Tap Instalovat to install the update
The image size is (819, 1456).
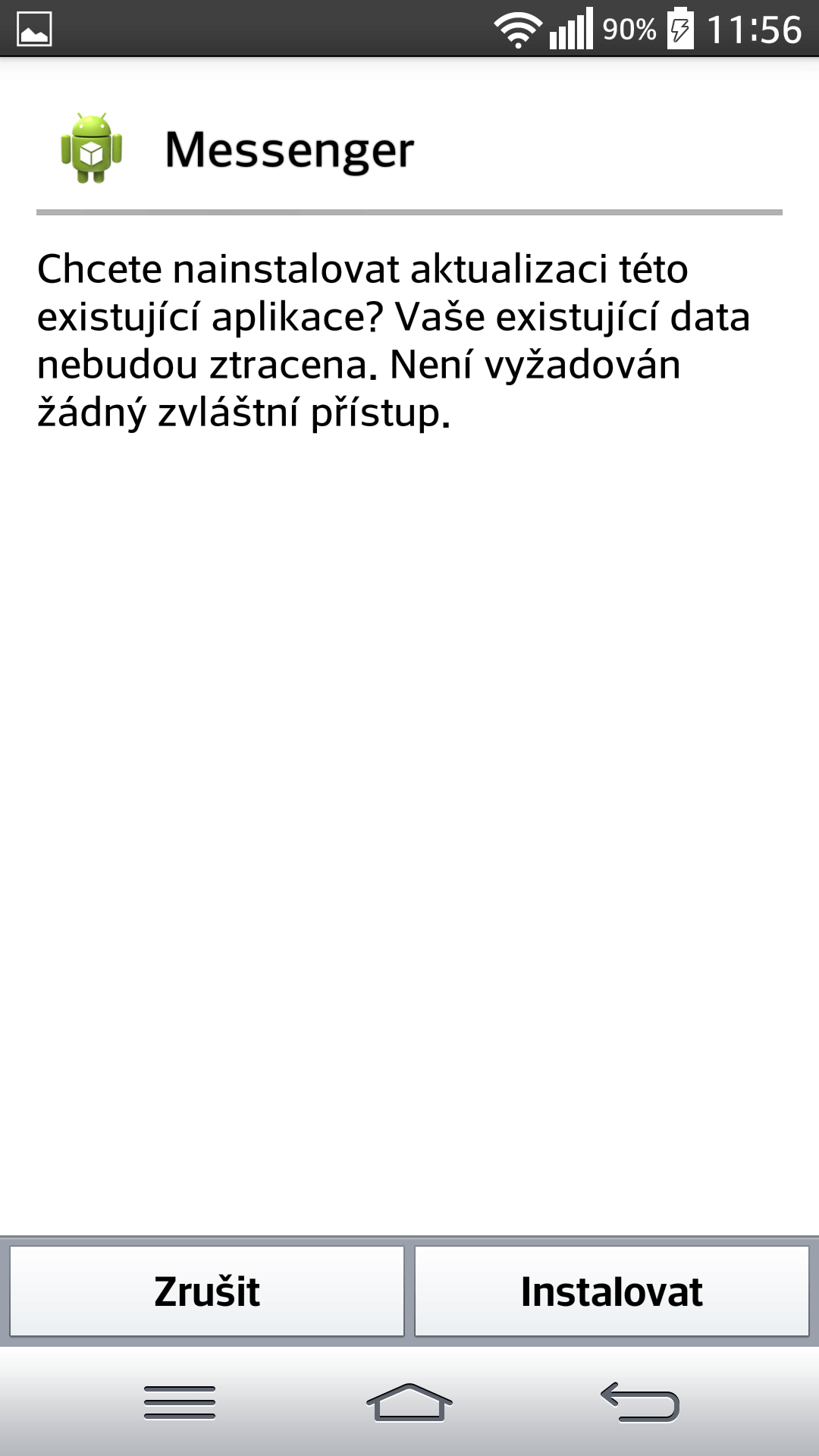pyautogui.click(x=612, y=1291)
